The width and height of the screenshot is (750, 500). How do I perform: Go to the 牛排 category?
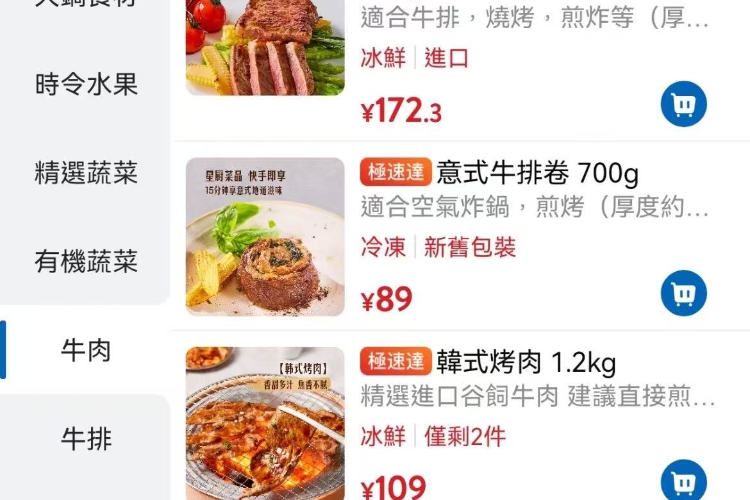coord(86,438)
